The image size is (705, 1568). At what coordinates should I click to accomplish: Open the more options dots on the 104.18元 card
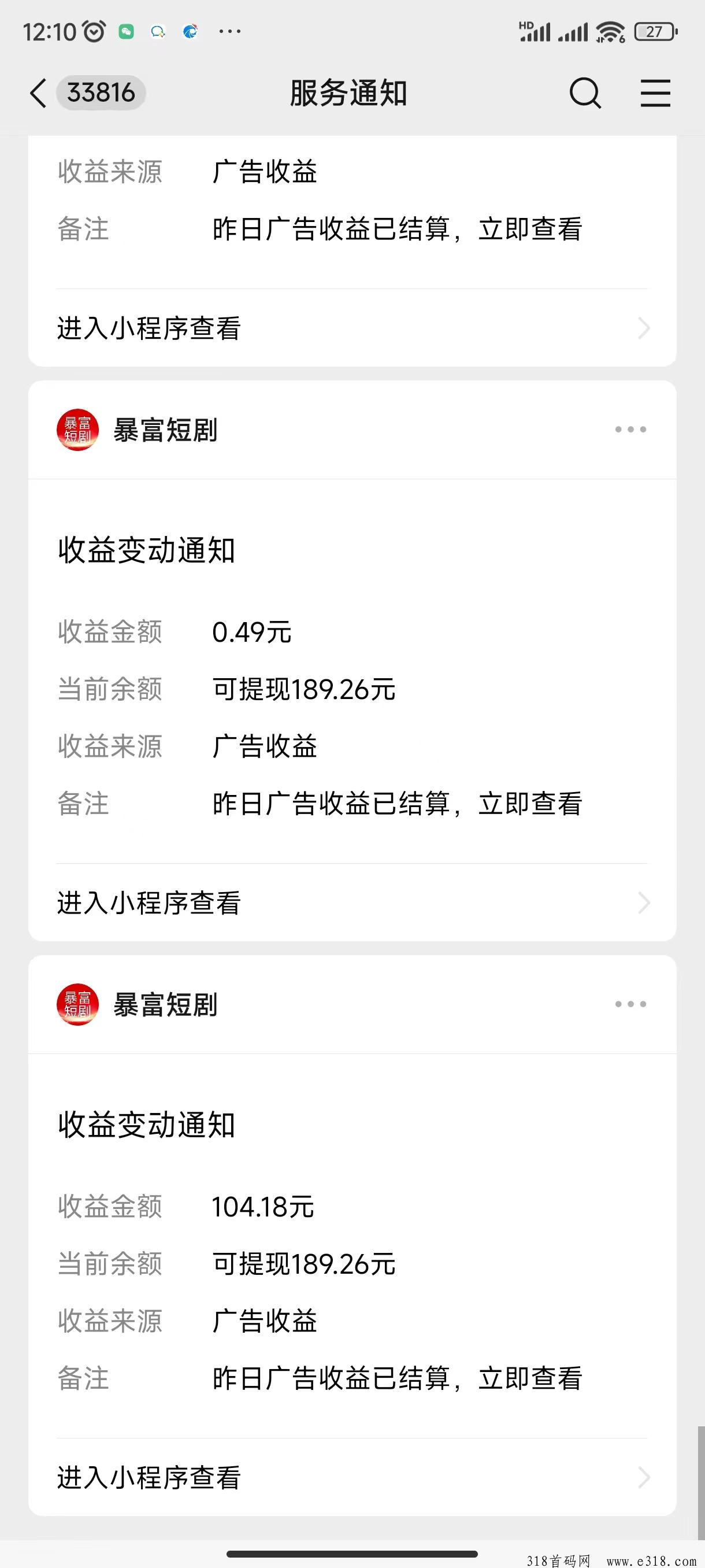(630, 1004)
